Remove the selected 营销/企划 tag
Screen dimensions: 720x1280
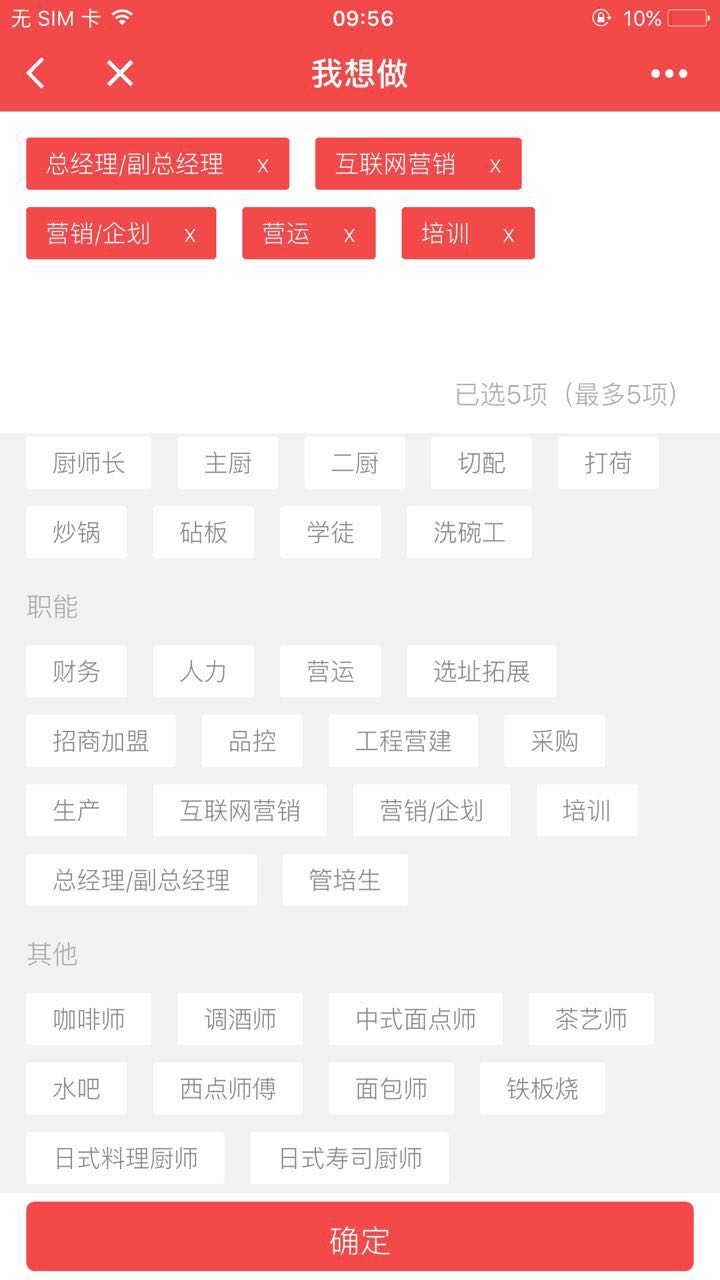pyautogui.click(x=190, y=235)
